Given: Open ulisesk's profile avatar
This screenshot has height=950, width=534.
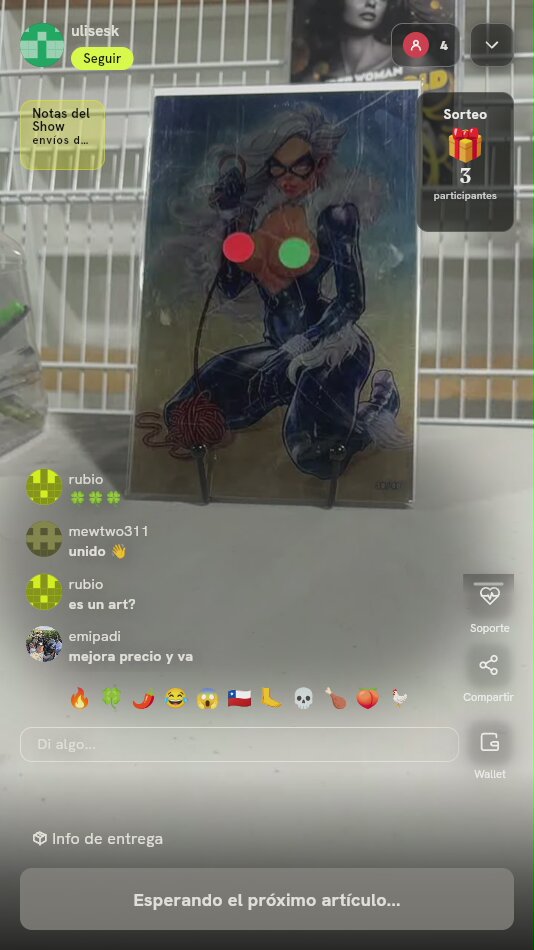Looking at the screenshot, I should click(x=42, y=45).
